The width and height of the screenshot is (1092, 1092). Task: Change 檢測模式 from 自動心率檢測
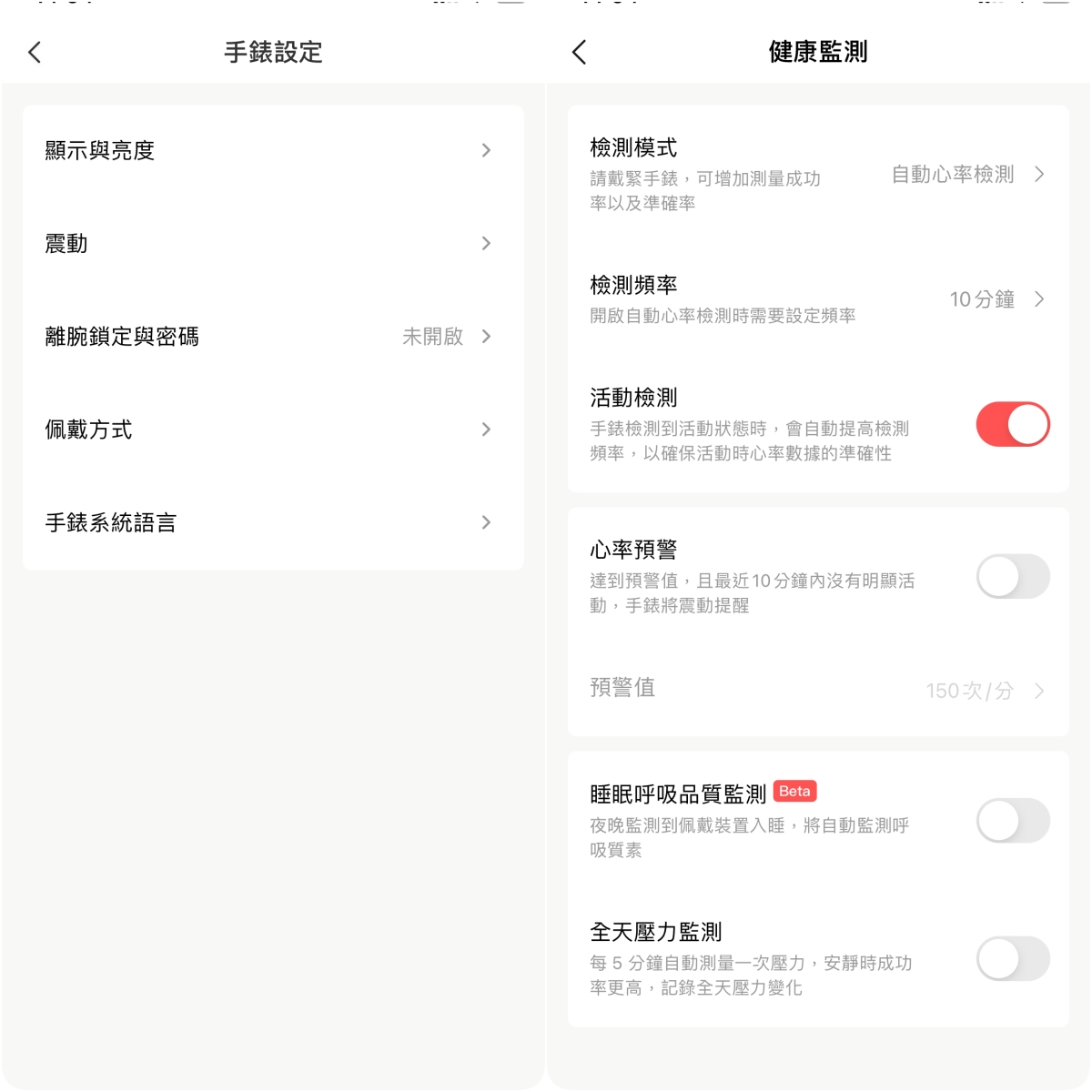[x=965, y=175]
